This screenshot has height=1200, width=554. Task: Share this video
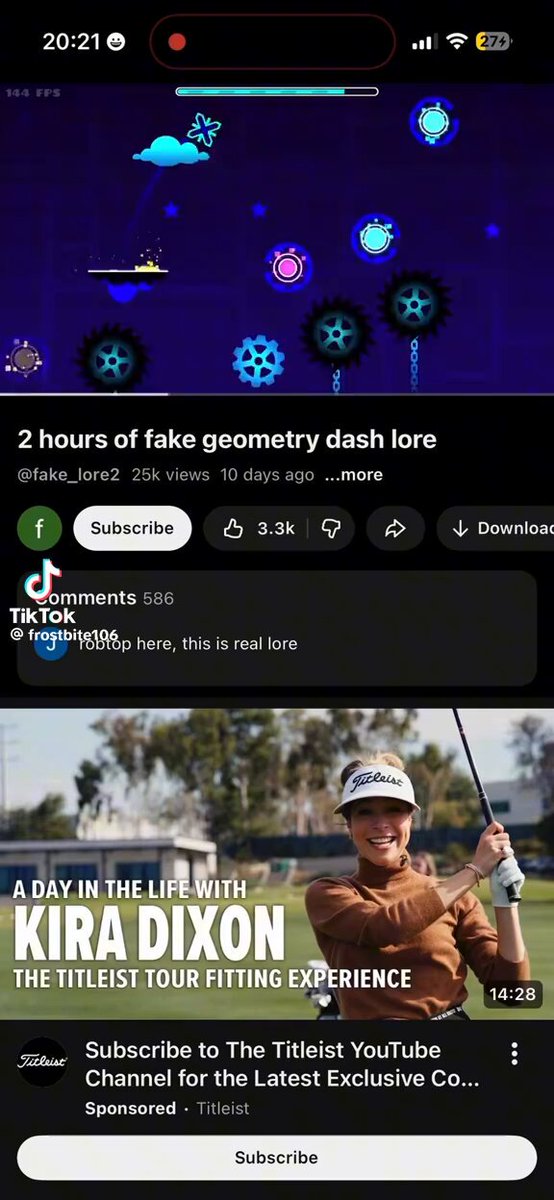(x=395, y=528)
